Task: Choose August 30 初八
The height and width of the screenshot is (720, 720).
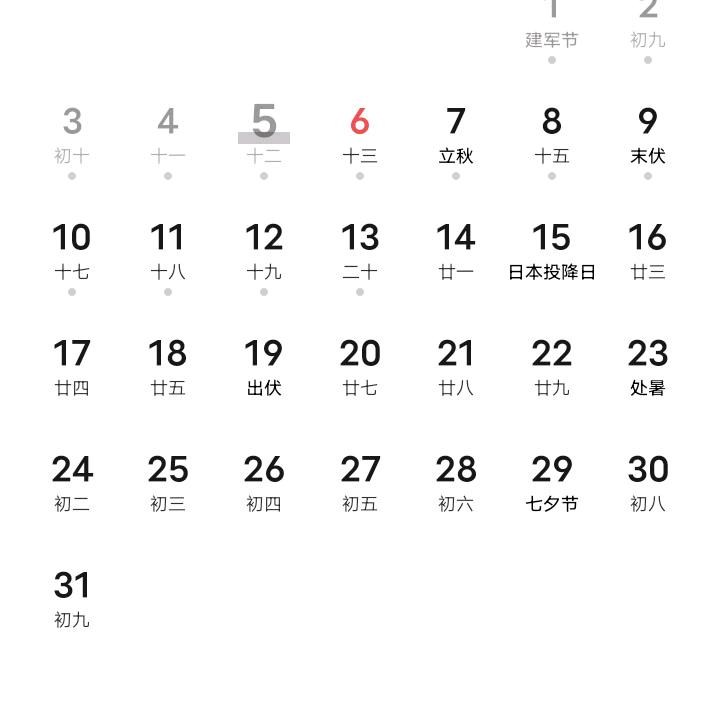Action: [x=648, y=484]
